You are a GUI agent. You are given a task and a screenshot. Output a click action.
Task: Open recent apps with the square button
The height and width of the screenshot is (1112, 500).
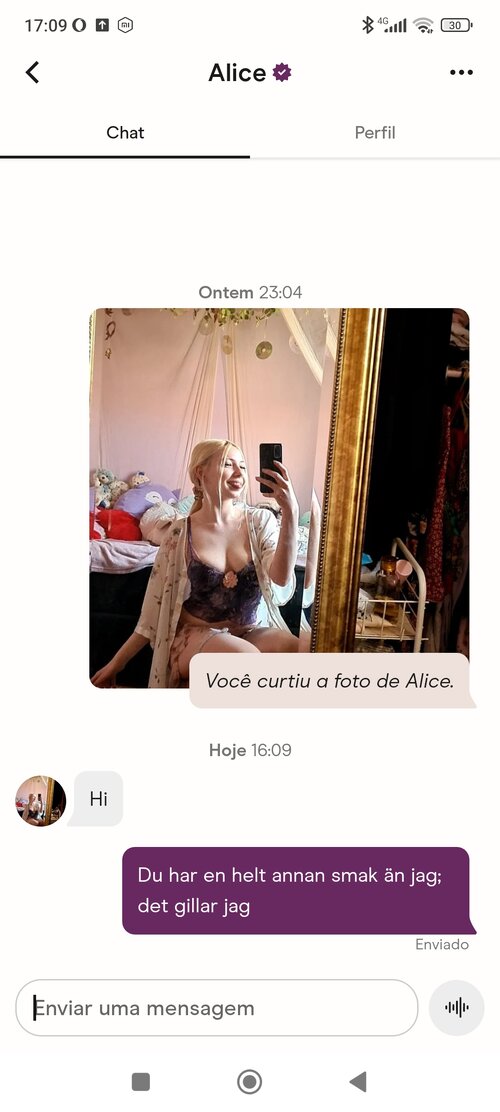[x=141, y=1082]
